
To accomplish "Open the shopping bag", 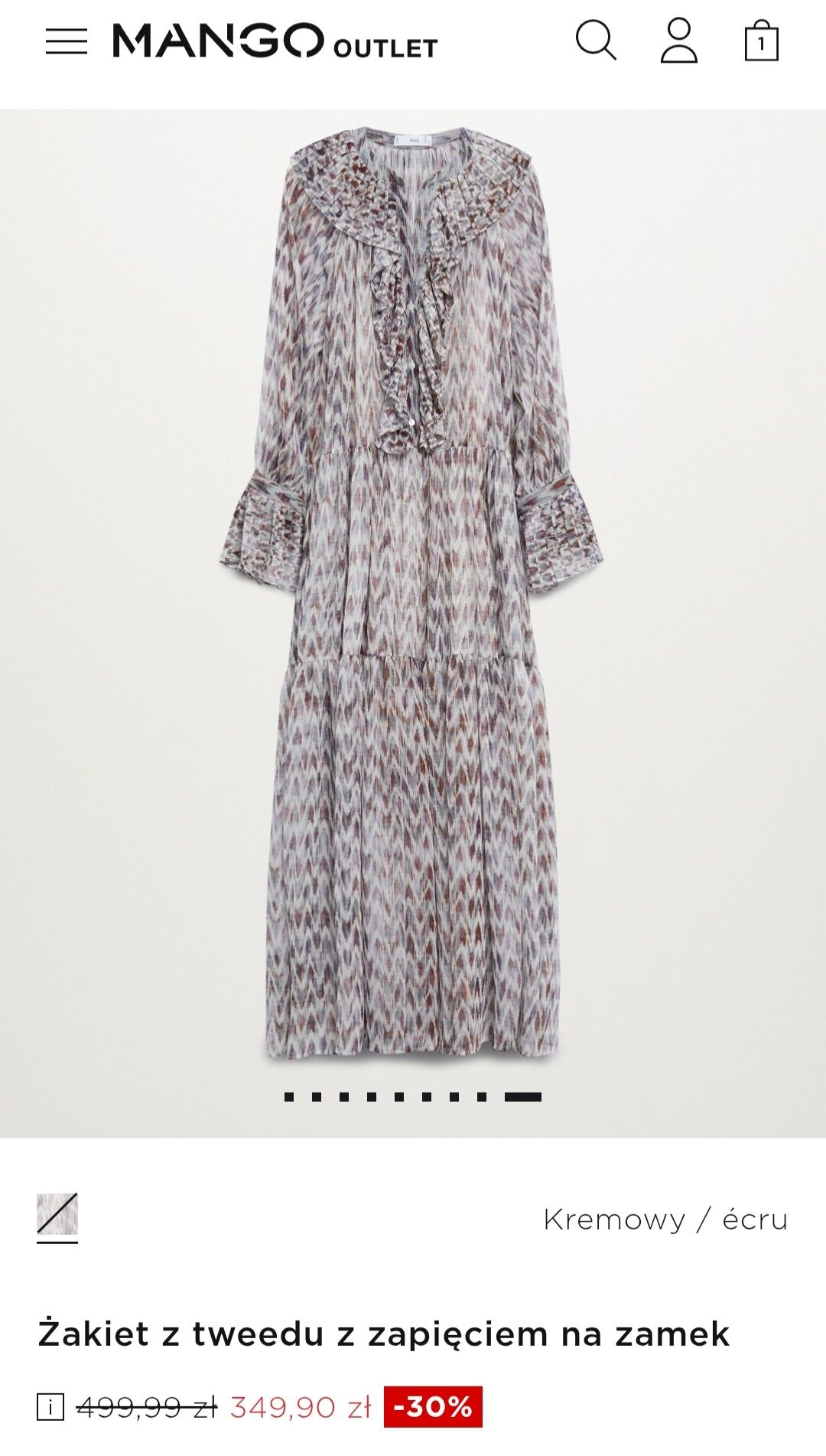I will [x=761, y=42].
